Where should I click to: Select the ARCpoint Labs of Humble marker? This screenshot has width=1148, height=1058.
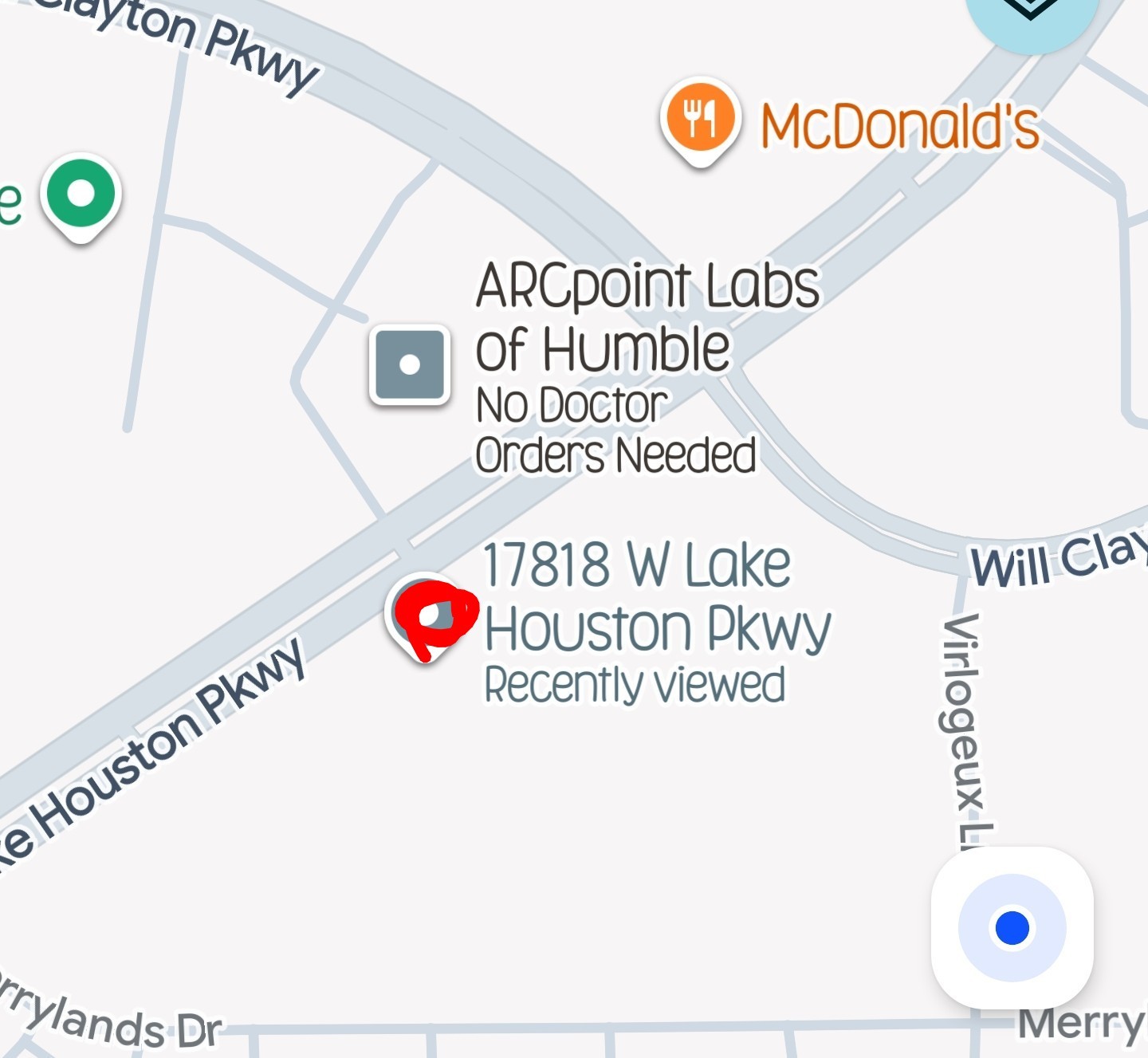[410, 365]
